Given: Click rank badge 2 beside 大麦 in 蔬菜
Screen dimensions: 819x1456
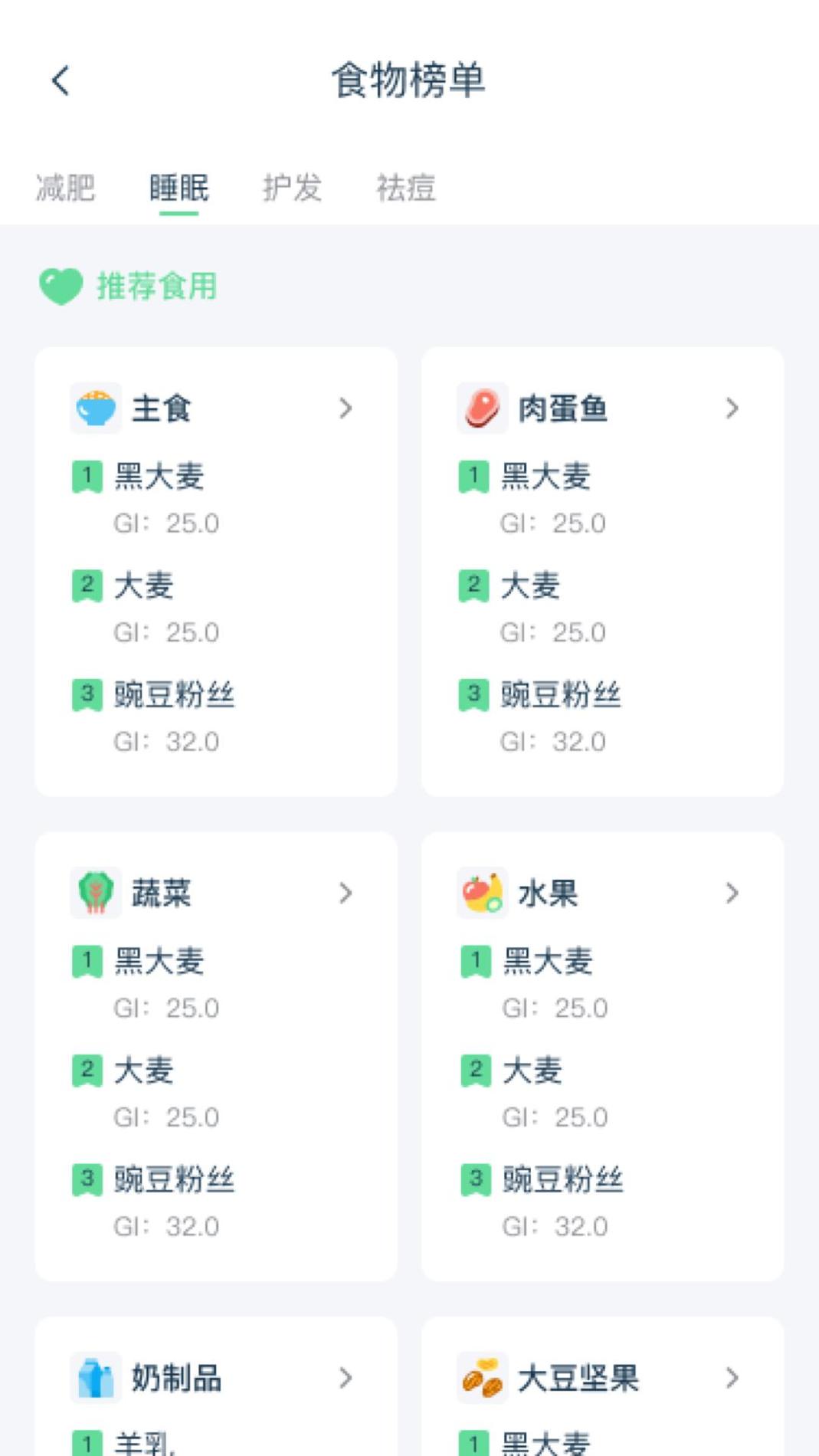Looking at the screenshot, I should pos(87,1070).
